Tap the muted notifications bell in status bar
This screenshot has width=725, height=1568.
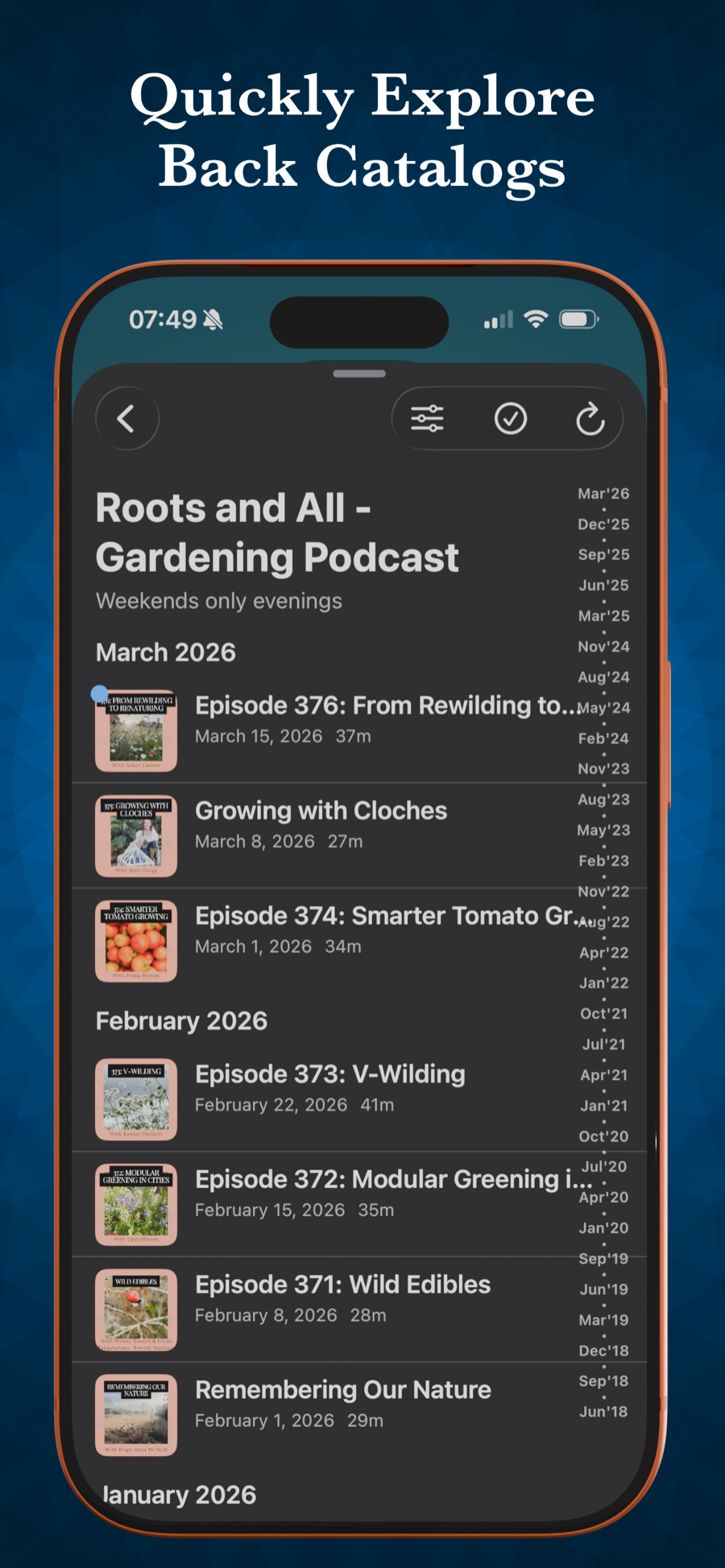(213, 319)
